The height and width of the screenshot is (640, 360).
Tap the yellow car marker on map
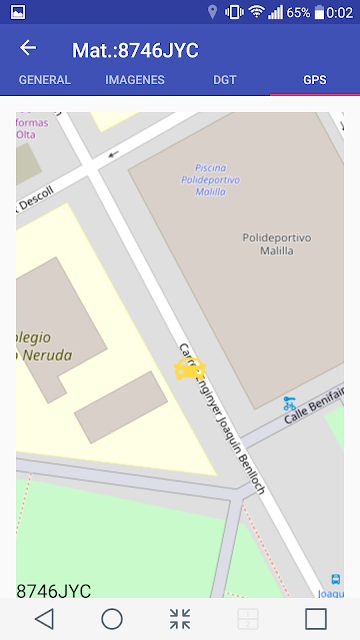(190, 369)
